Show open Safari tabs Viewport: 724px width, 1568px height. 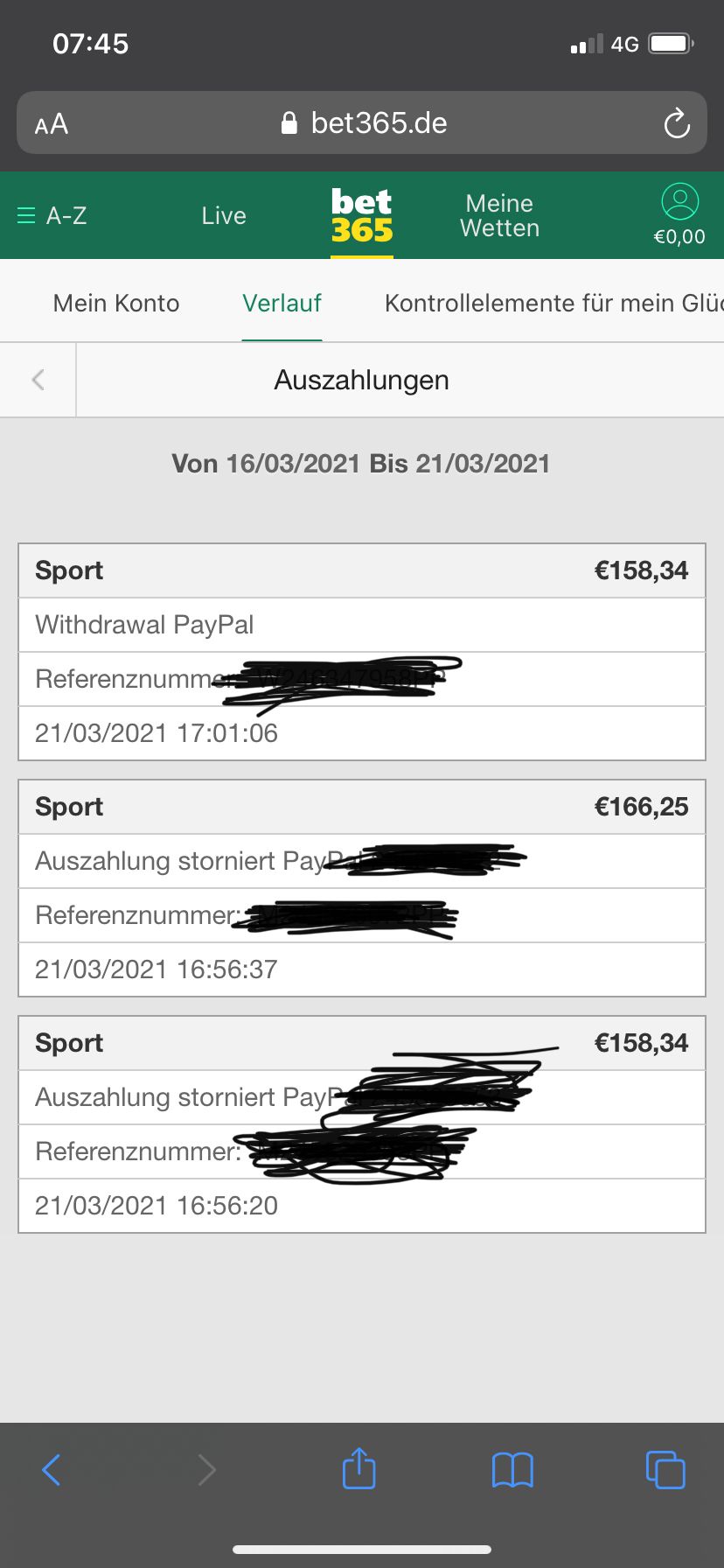(x=665, y=1470)
